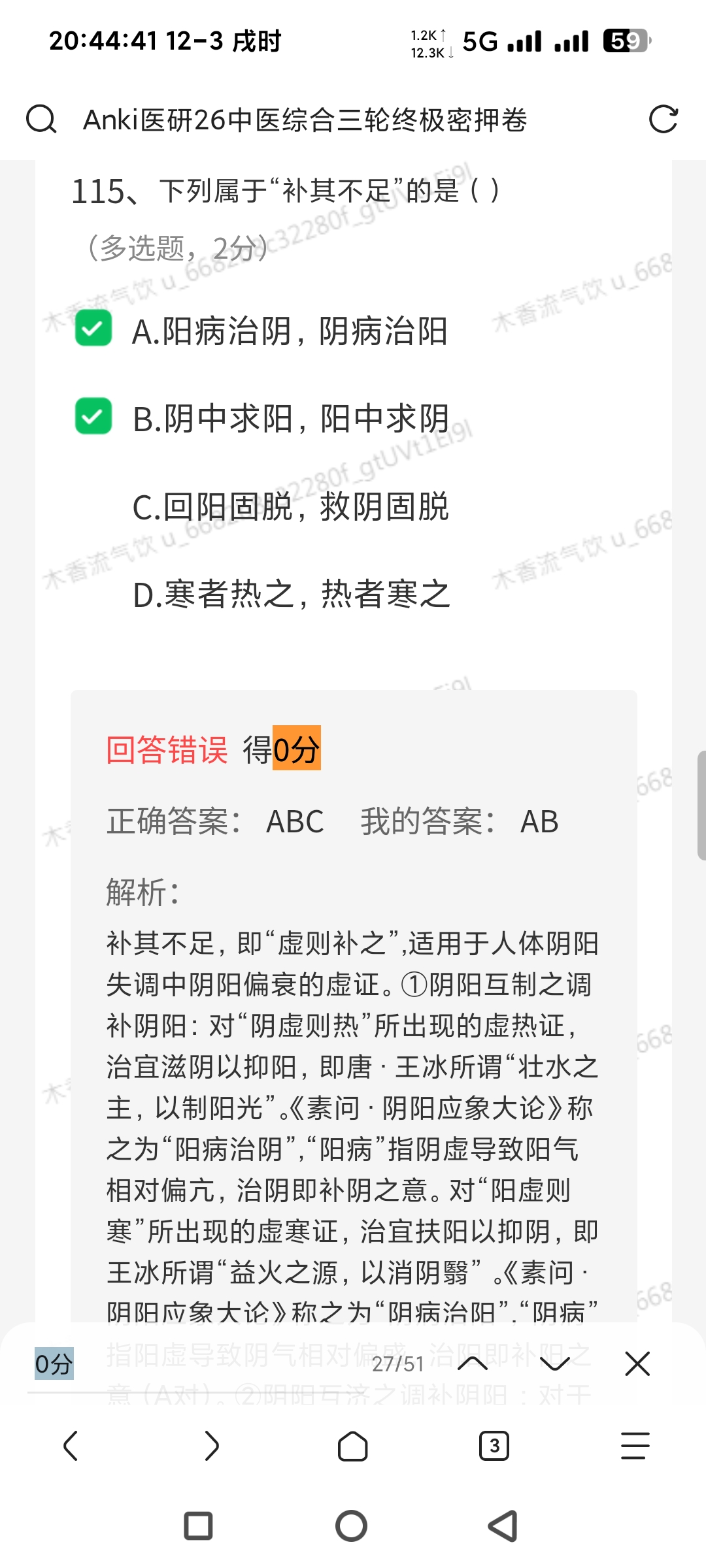This screenshot has height=1568, width=706.
Task: Close the find-in-page bar
Action: (637, 1364)
